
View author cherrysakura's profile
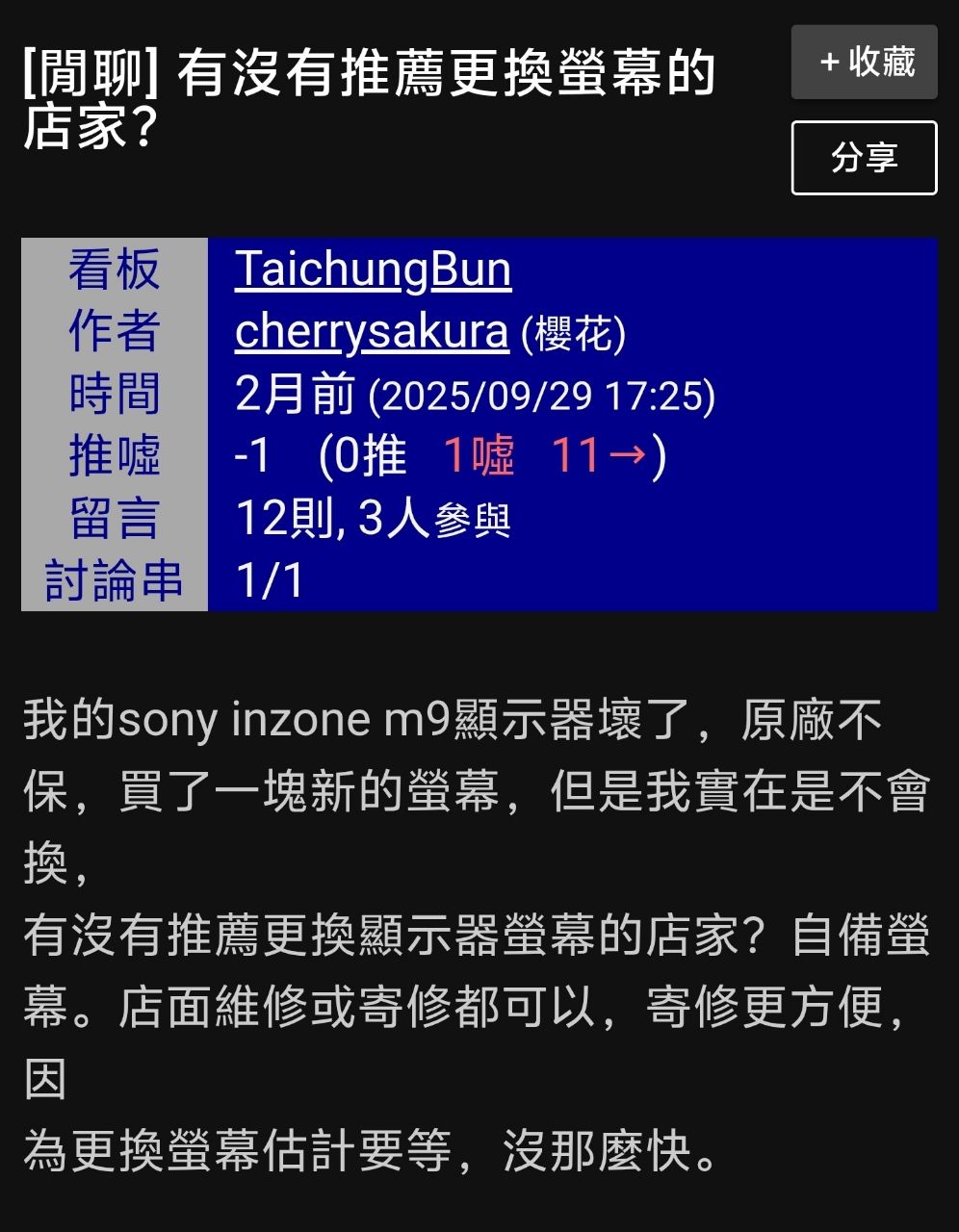pos(371,332)
